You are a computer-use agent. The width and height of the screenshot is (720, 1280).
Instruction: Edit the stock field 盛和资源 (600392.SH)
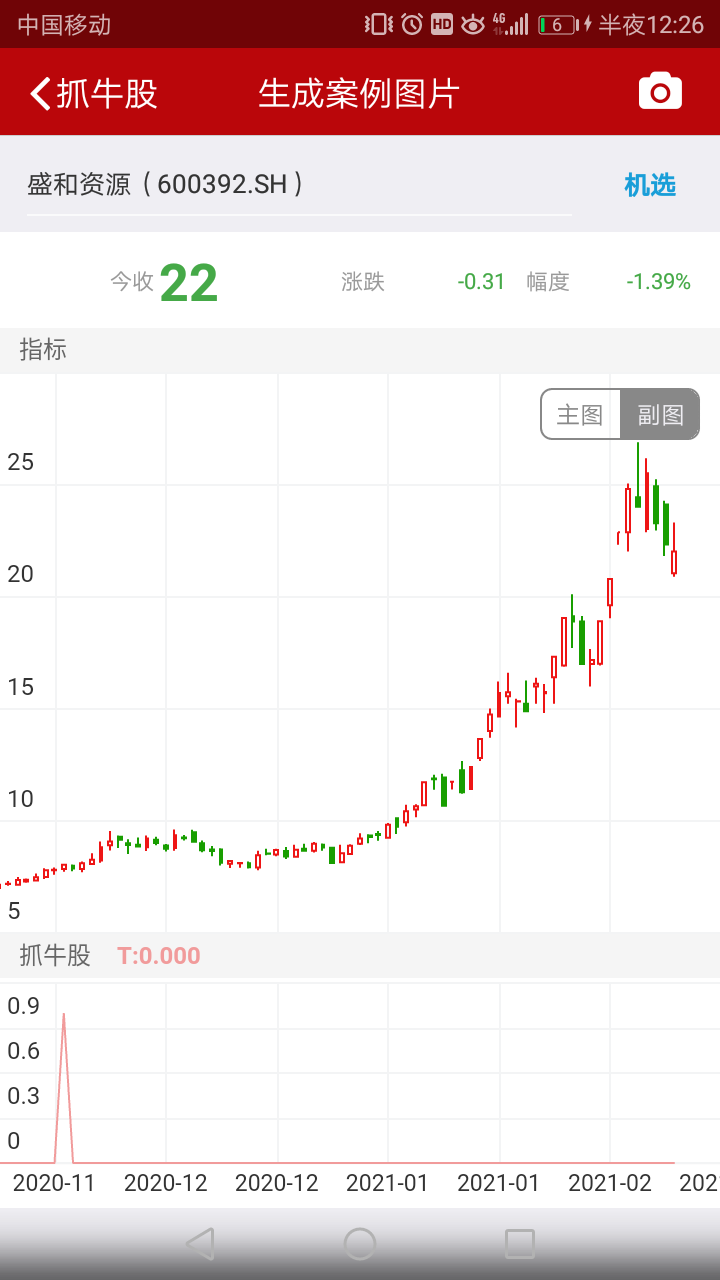[298, 185]
